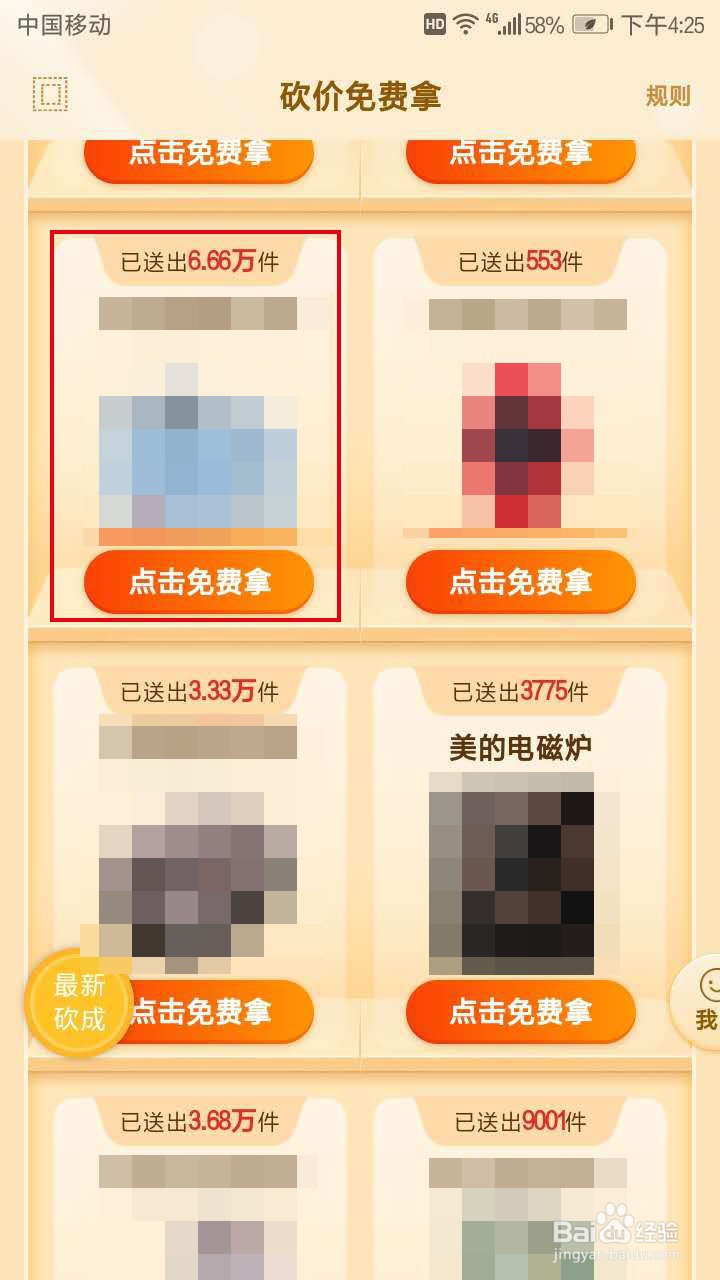The image size is (720, 1280).
Task: Tap the 最新砍成 floating badge
Action: (76, 1003)
